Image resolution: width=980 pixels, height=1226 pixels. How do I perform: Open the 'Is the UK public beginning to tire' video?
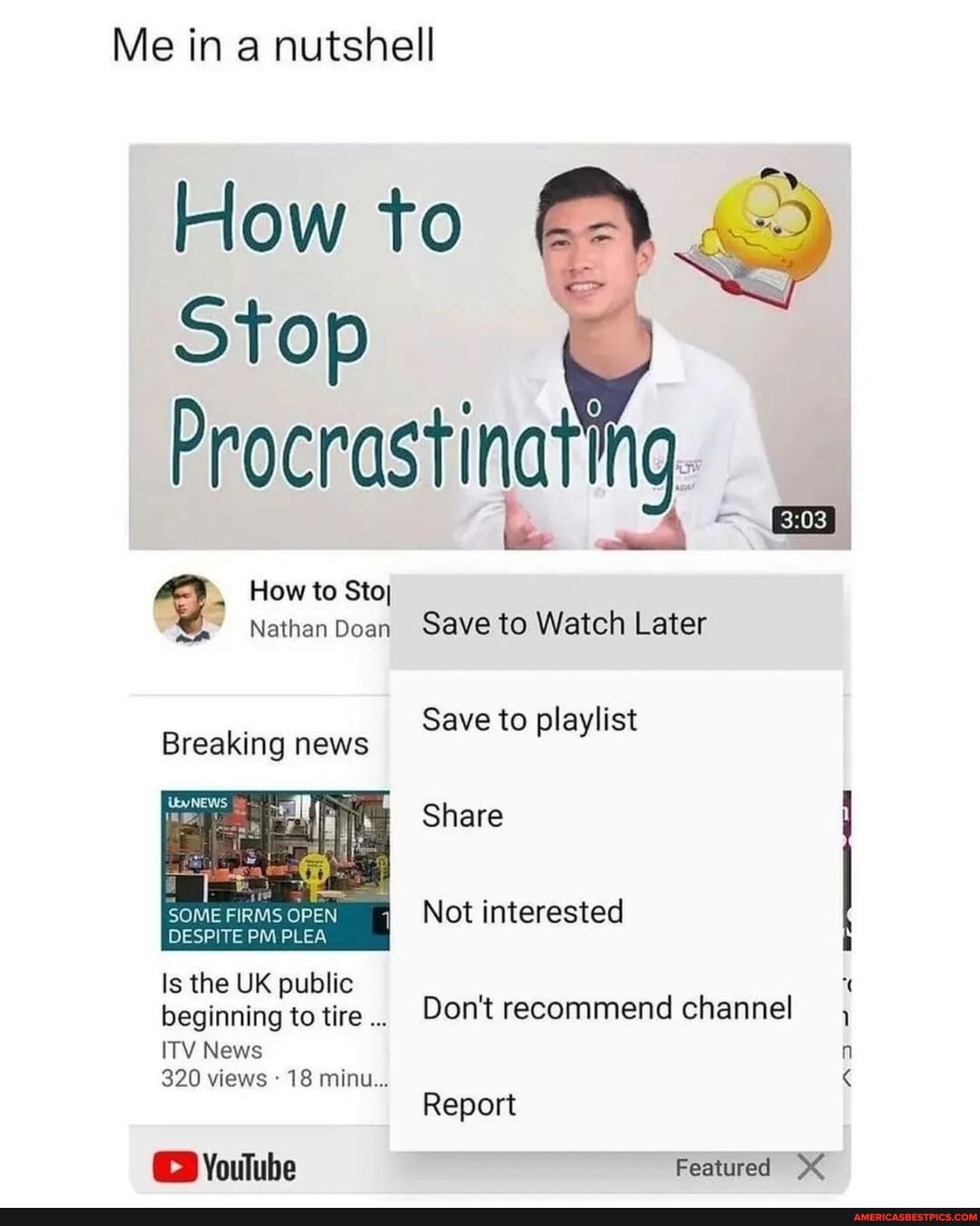(263, 998)
